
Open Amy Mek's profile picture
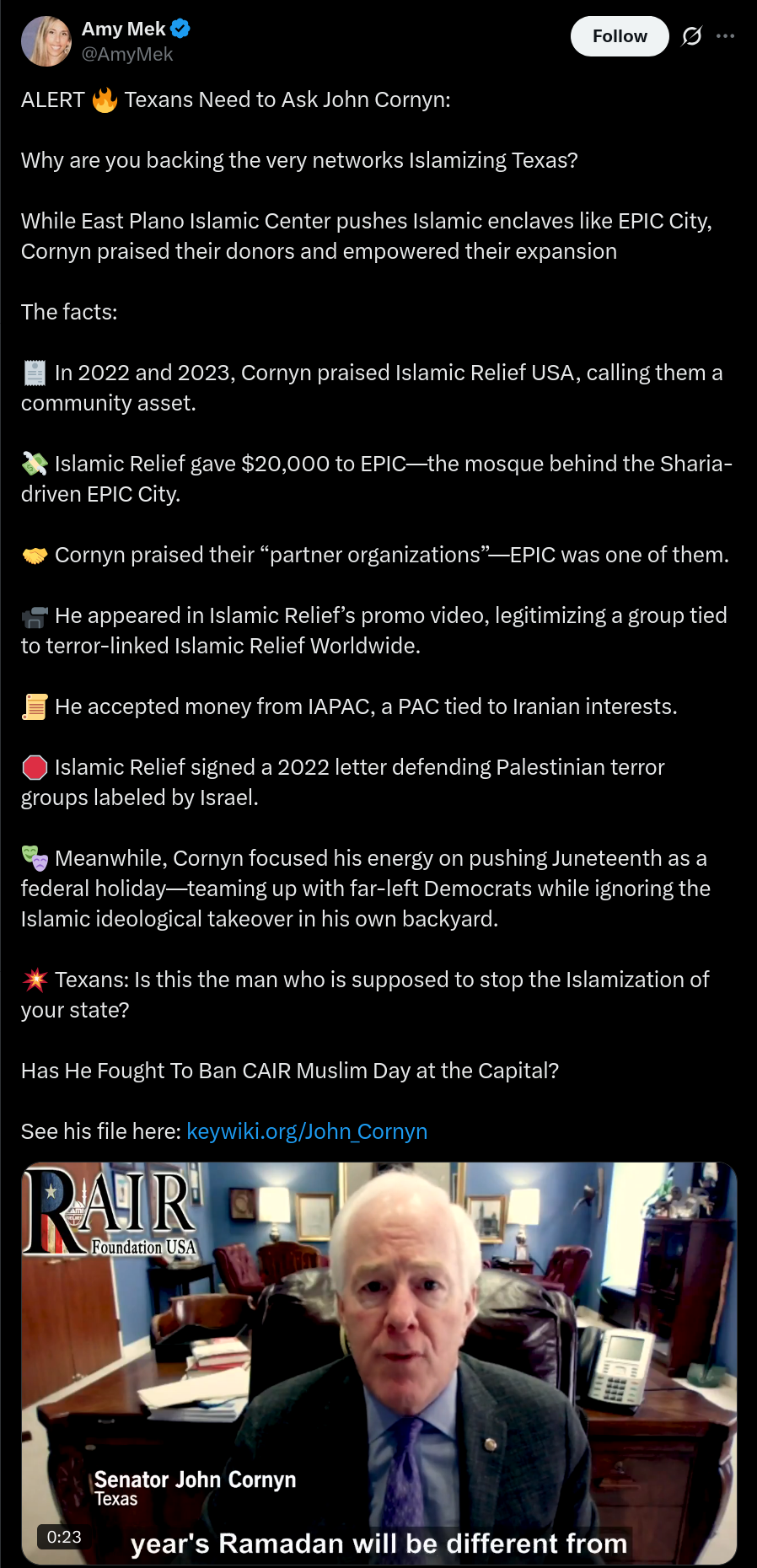click(x=46, y=41)
